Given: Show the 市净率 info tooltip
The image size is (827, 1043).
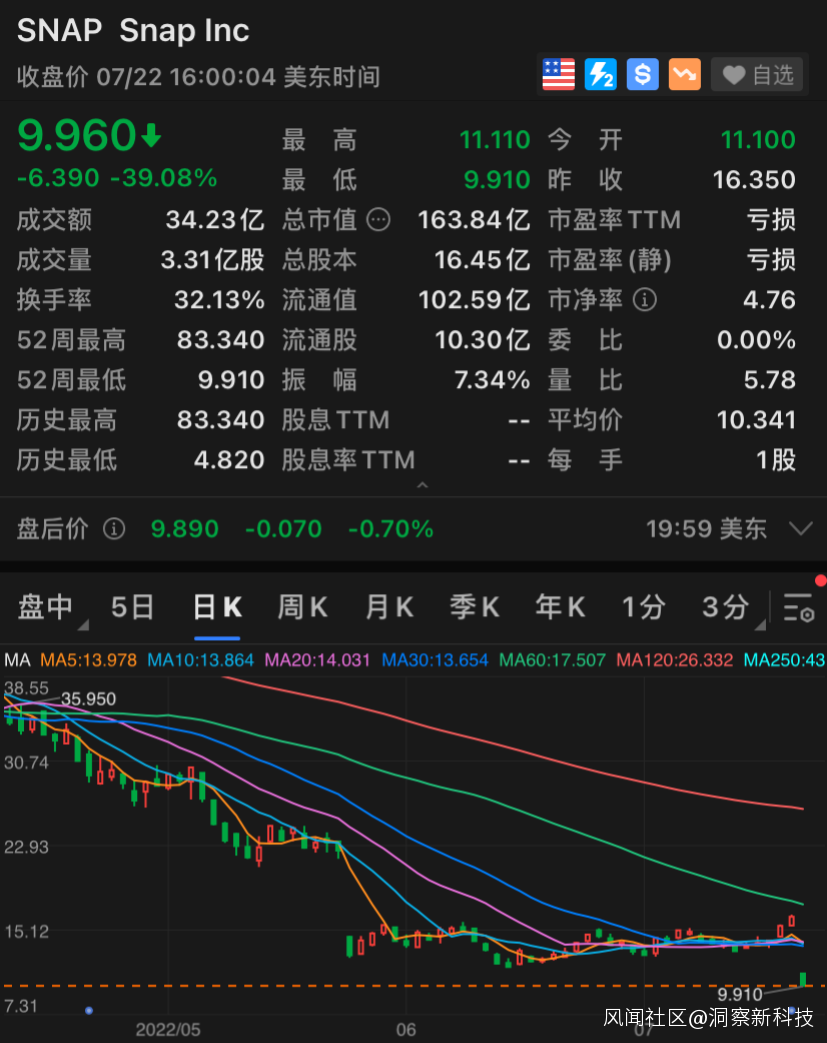Looking at the screenshot, I should pyautogui.click(x=645, y=300).
